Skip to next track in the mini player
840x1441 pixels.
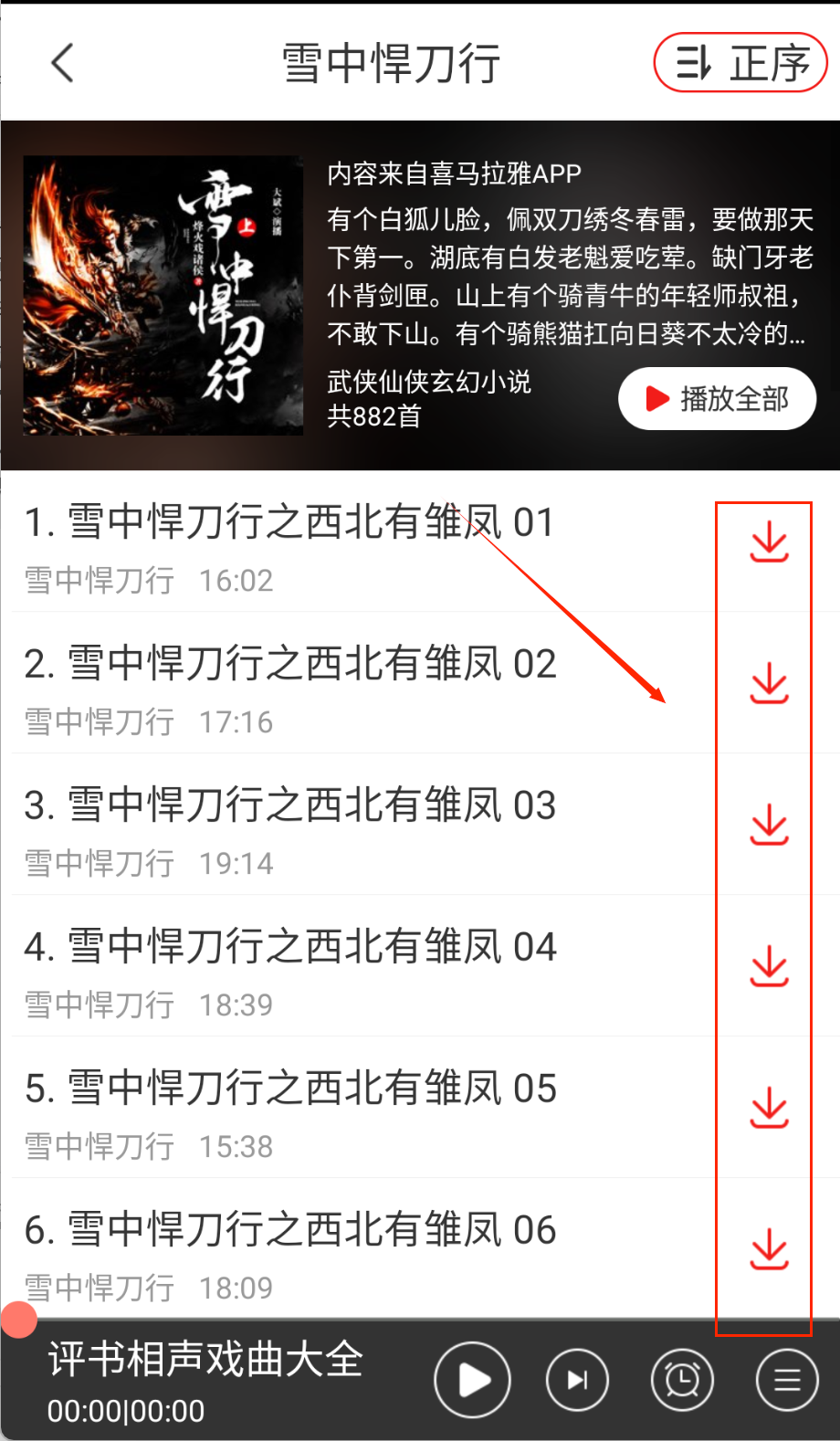point(577,1380)
